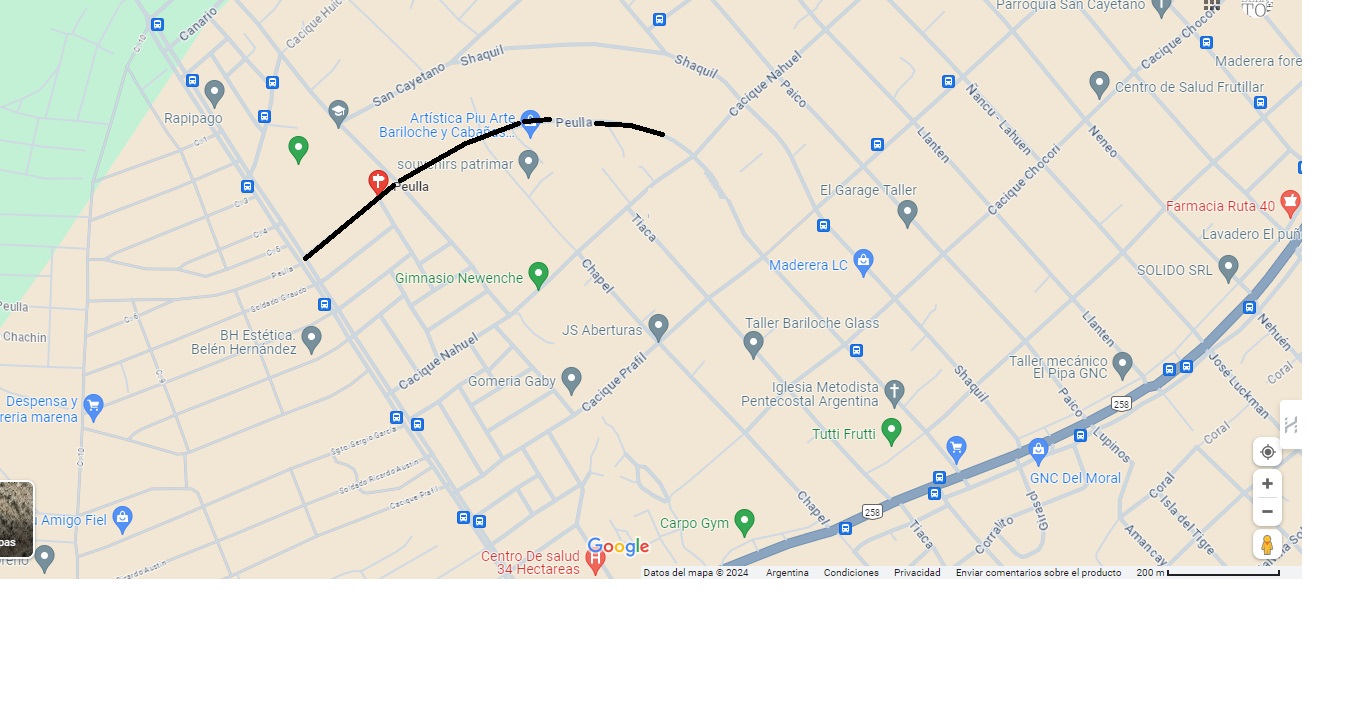
Task: Open the Maderera LC place pin
Action: 864,263
